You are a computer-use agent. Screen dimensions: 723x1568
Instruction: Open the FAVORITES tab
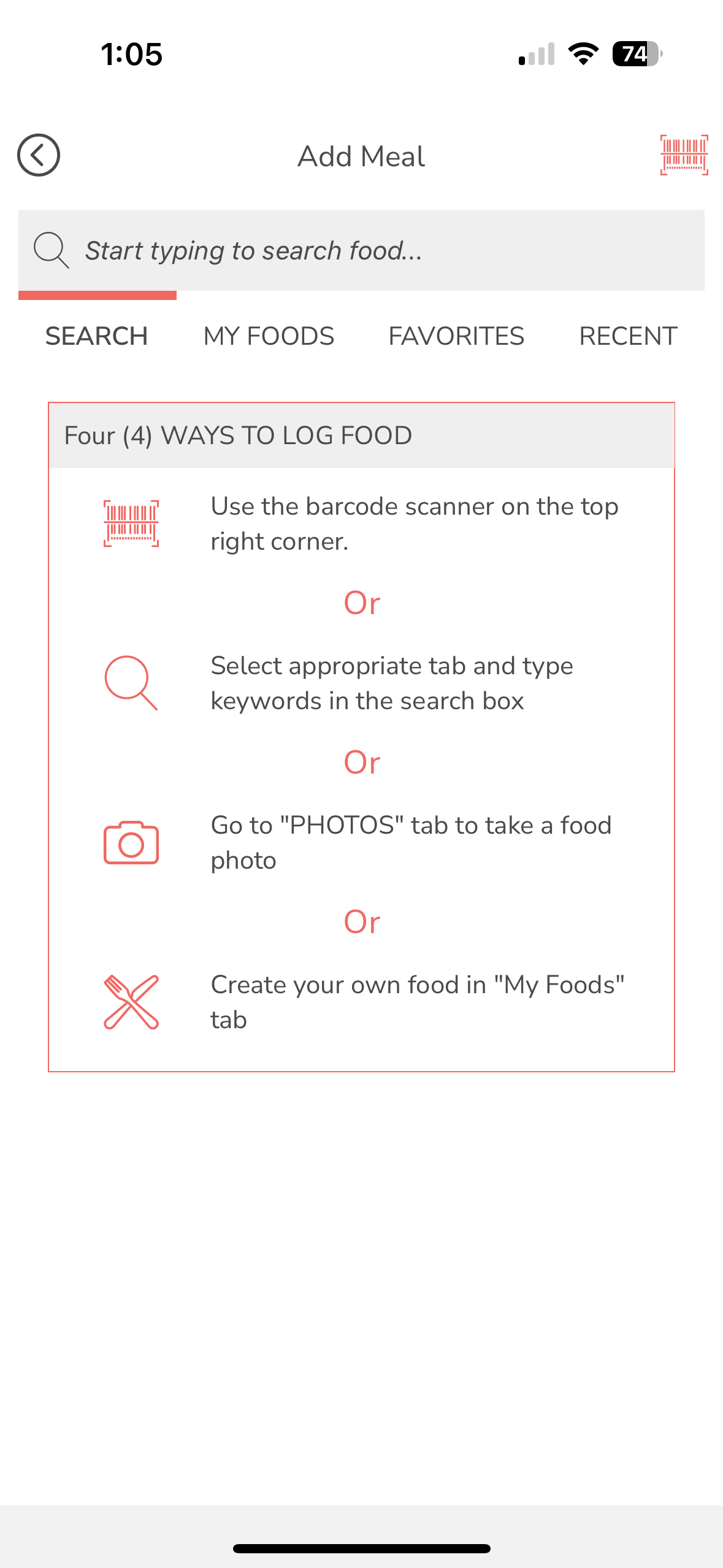[x=456, y=336]
